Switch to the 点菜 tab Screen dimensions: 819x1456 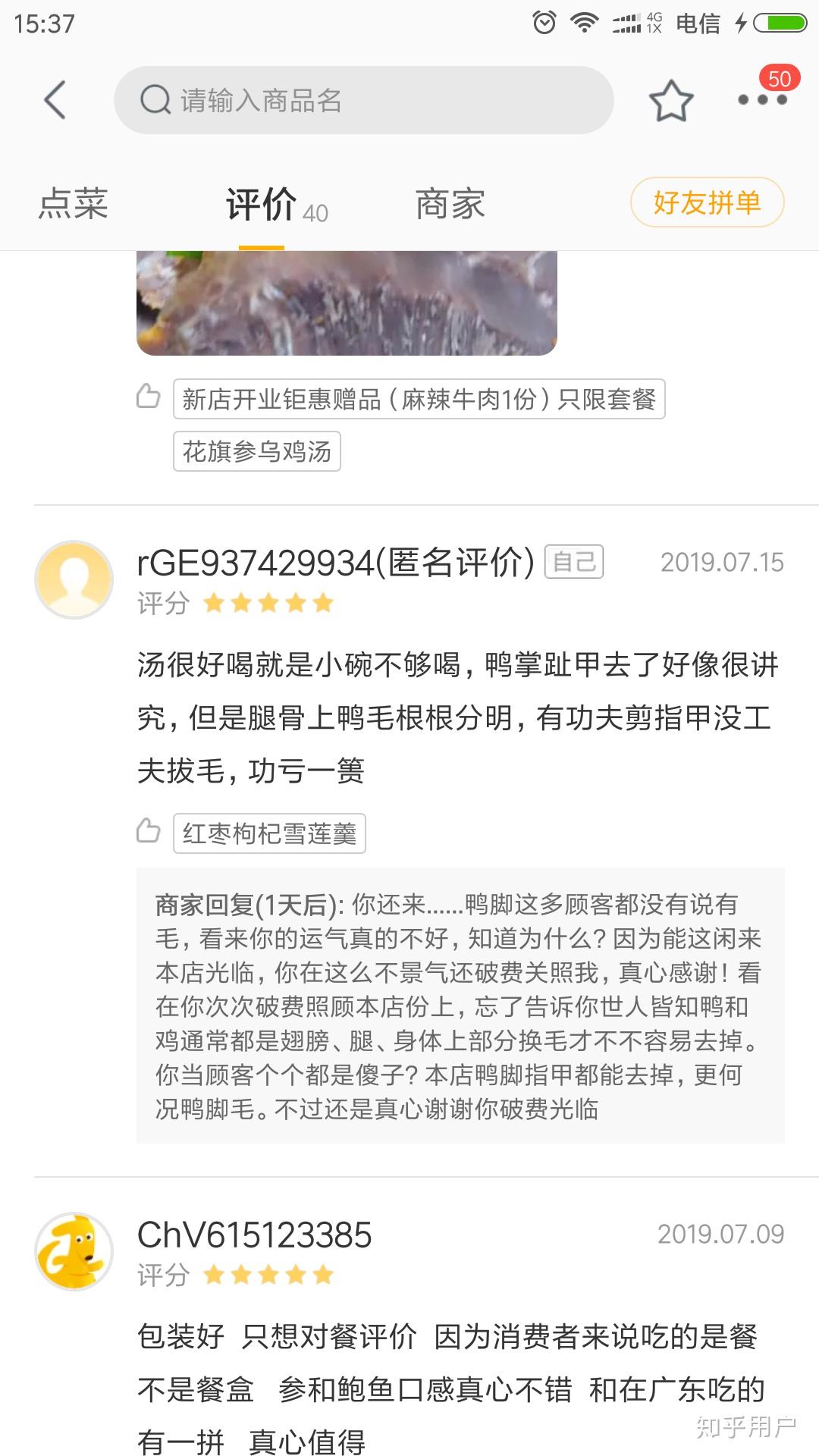[74, 204]
